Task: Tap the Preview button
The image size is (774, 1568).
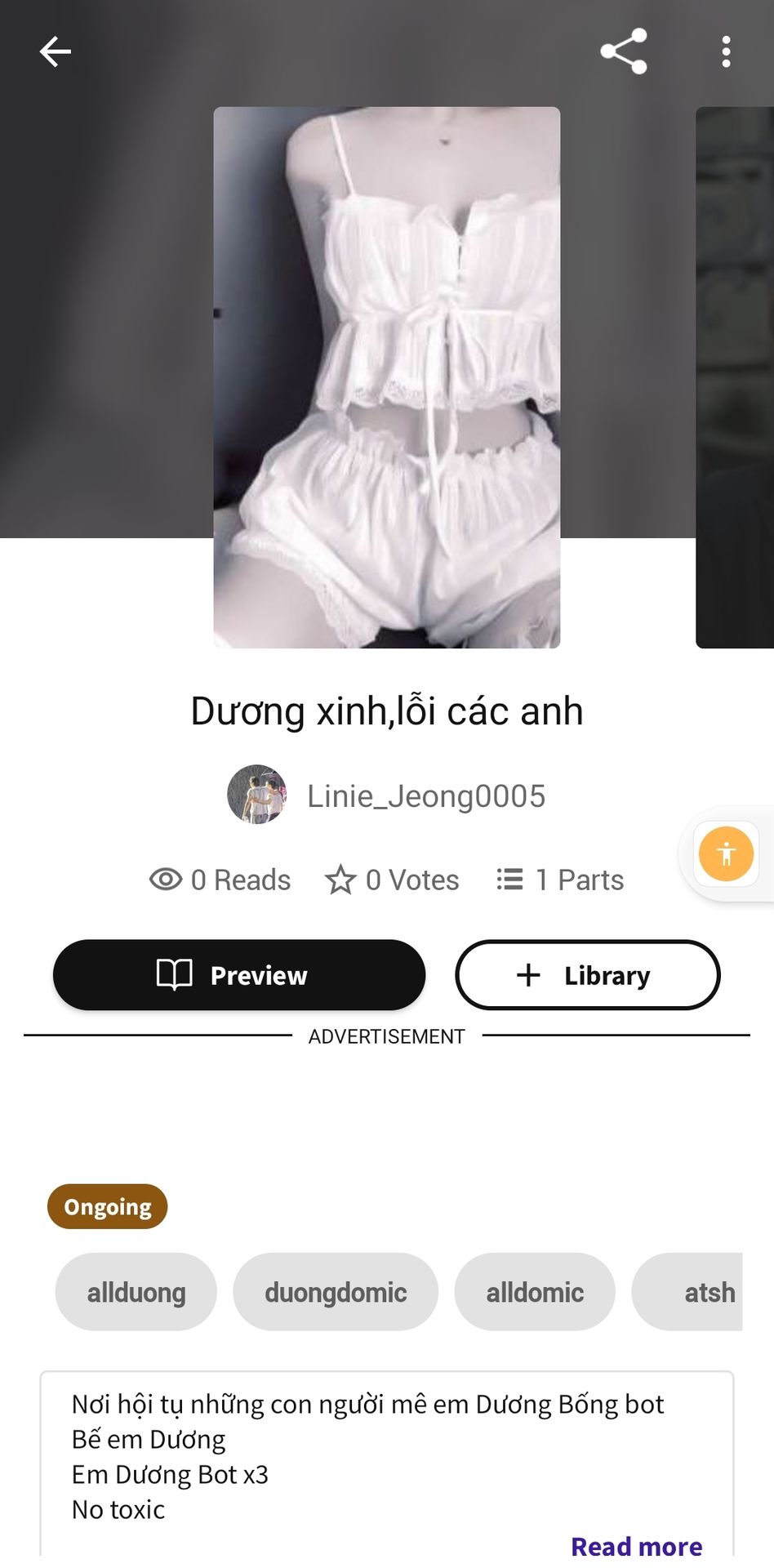Action: [239, 975]
